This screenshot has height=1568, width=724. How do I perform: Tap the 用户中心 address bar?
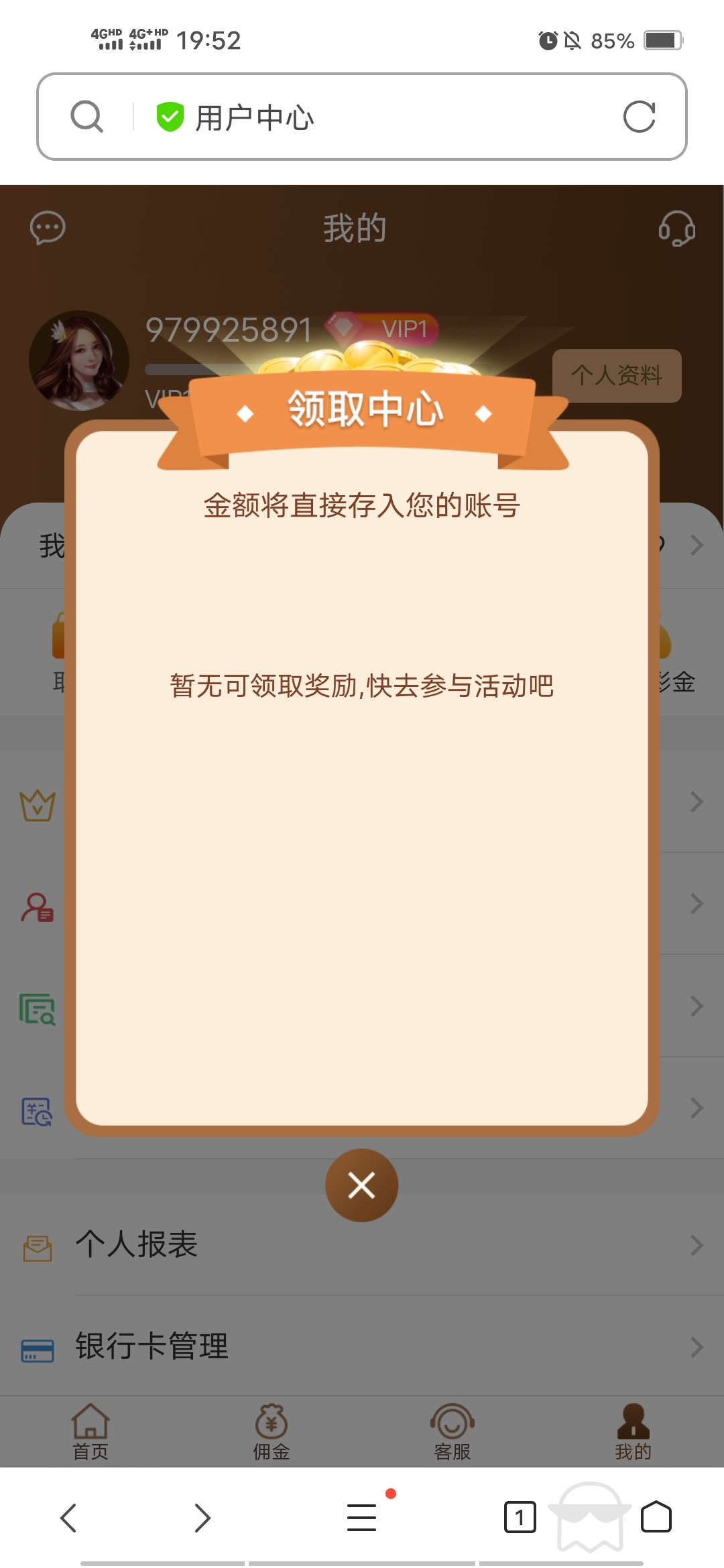(x=375, y=117)
